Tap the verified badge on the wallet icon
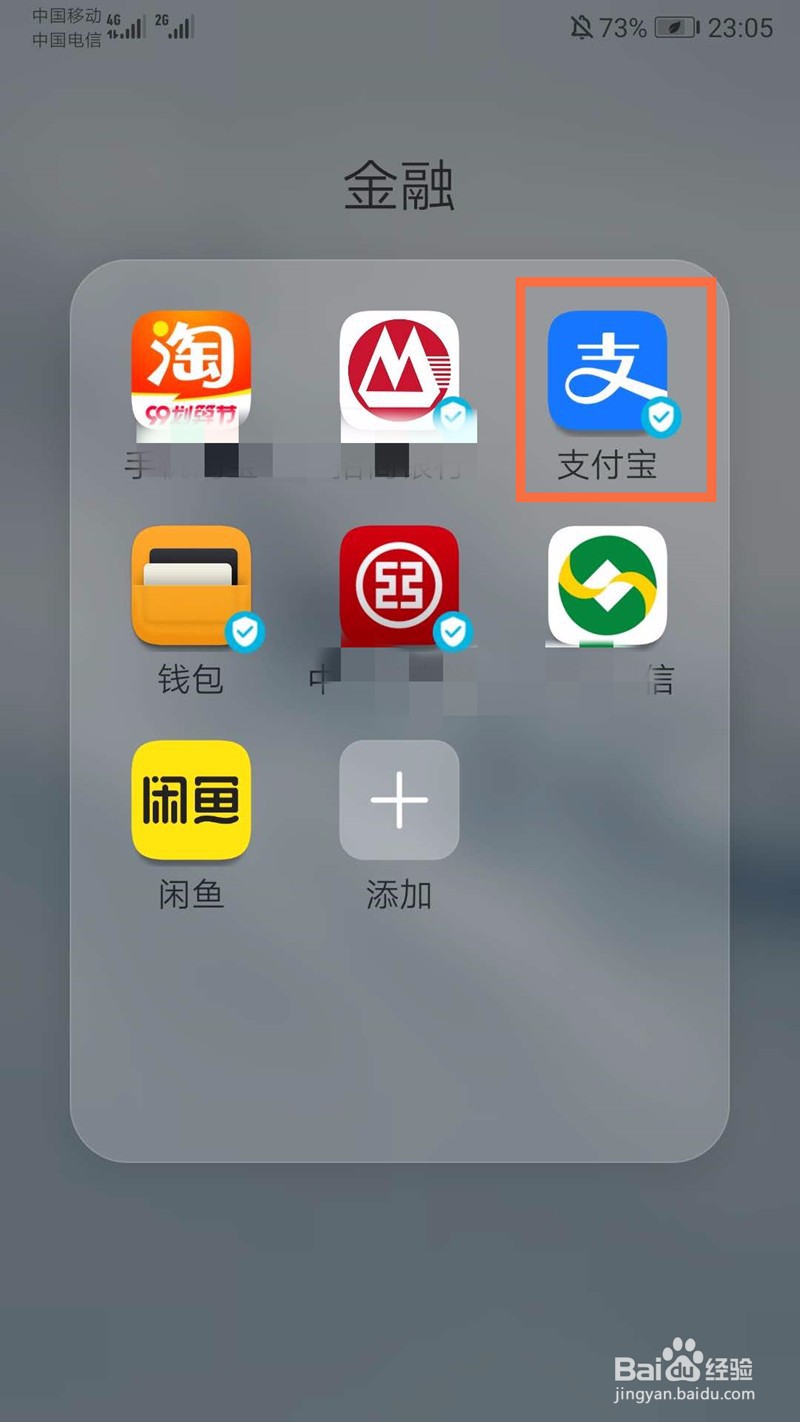This screenshot has height=1422, width=800. pos(245,633)
